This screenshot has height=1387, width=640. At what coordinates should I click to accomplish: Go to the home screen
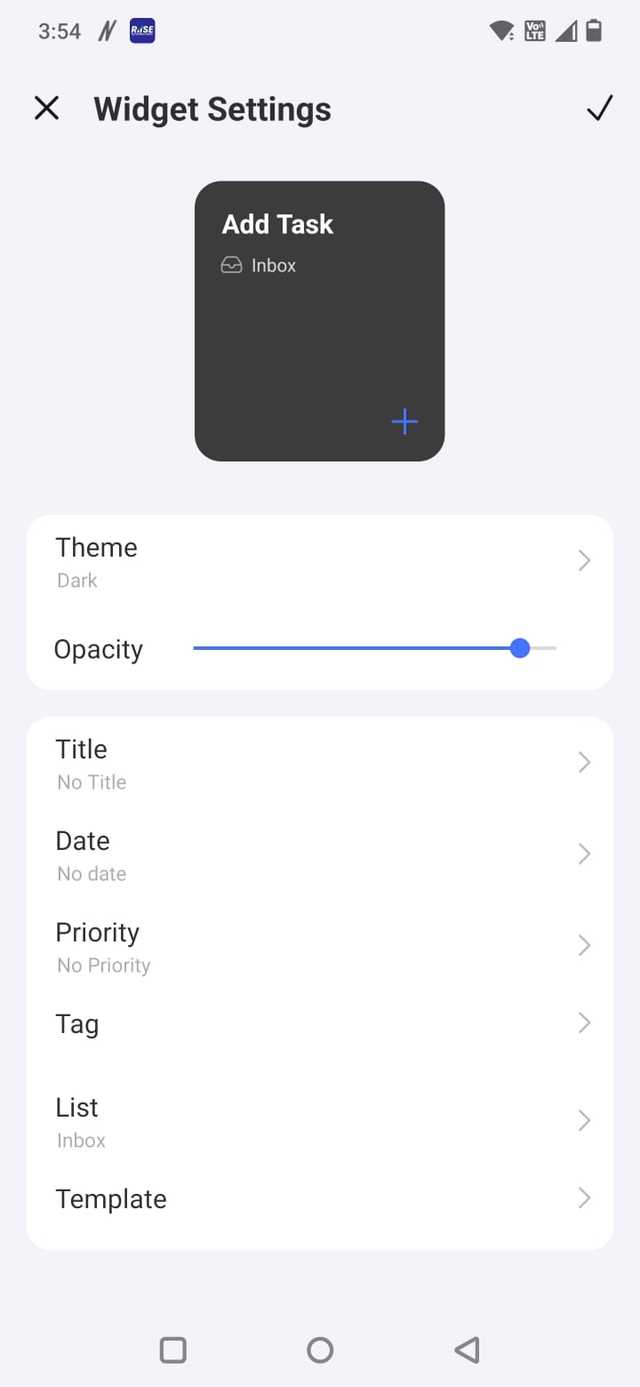pyautogui.click(x=320, y=1350)
